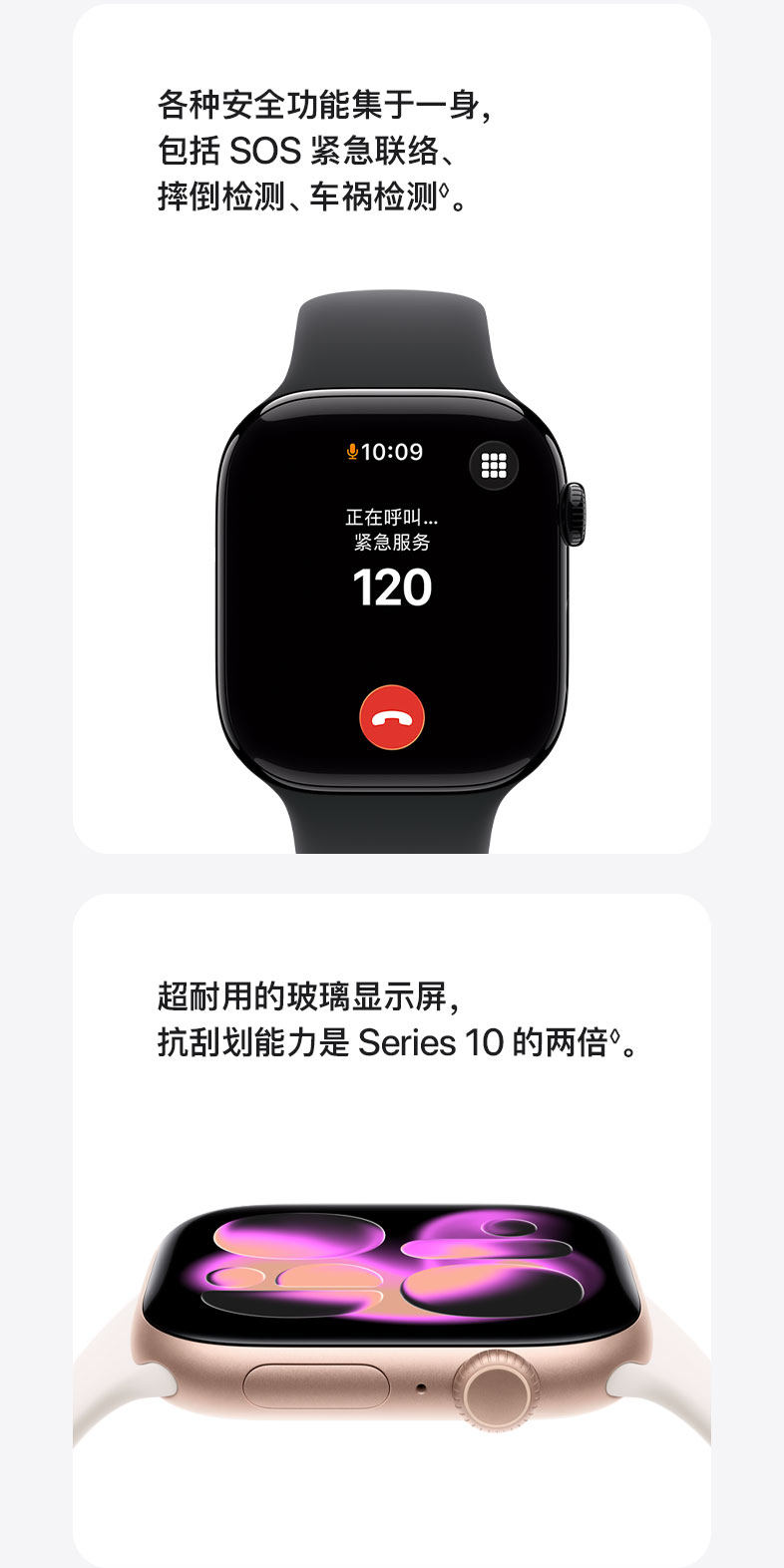Click the 超耐用的玻璃显示屏 heading

pos(309,995)
